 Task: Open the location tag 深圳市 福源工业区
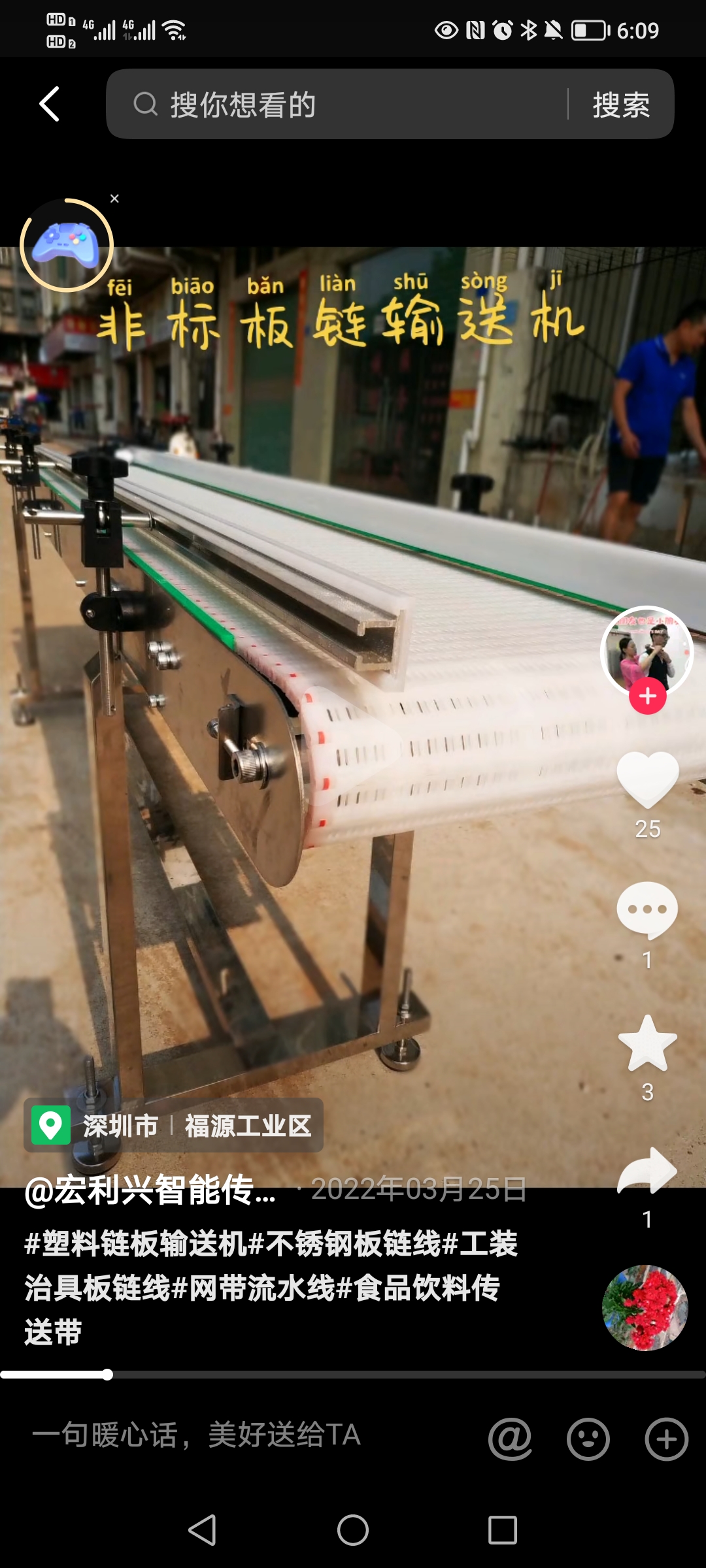tap(173, 1126)
